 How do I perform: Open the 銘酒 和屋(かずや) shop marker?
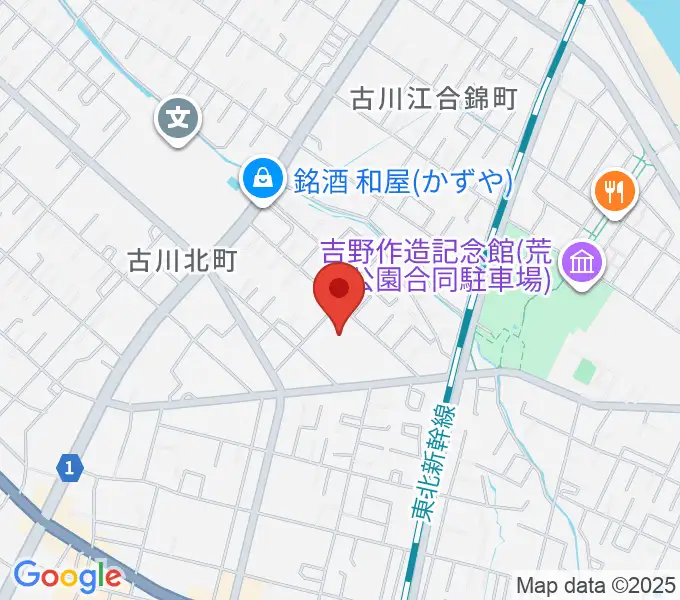point(262,180)
